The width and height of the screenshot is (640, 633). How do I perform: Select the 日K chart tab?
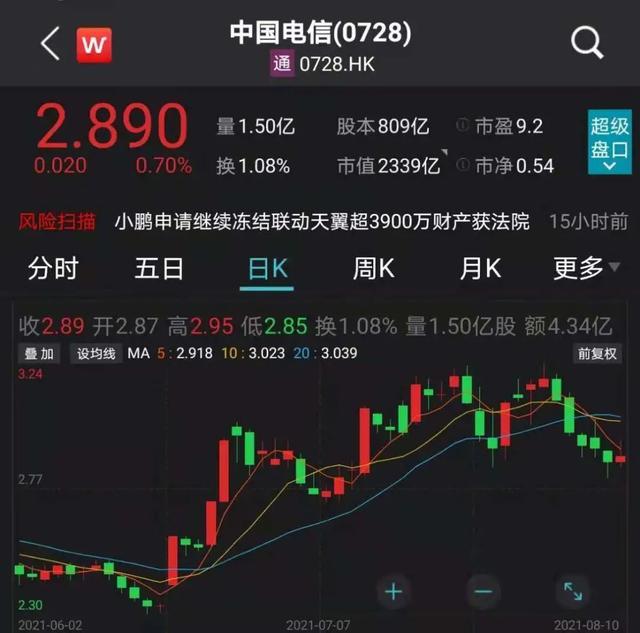point(267,268)
